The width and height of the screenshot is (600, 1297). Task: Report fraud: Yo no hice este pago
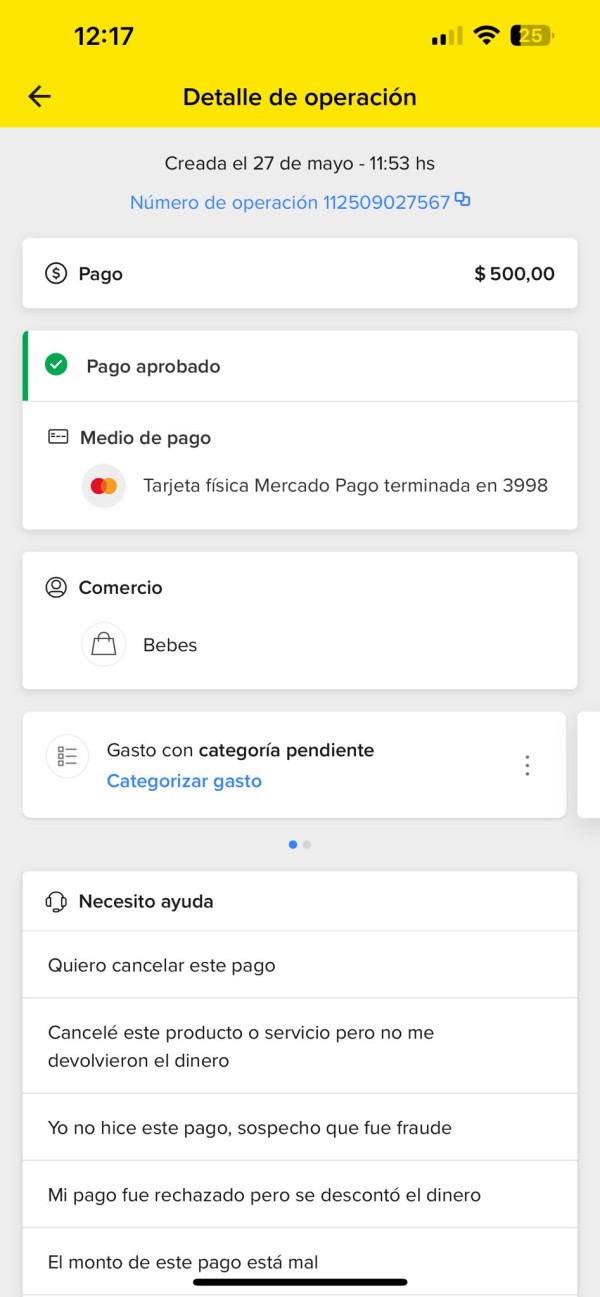pos(300,1127)
